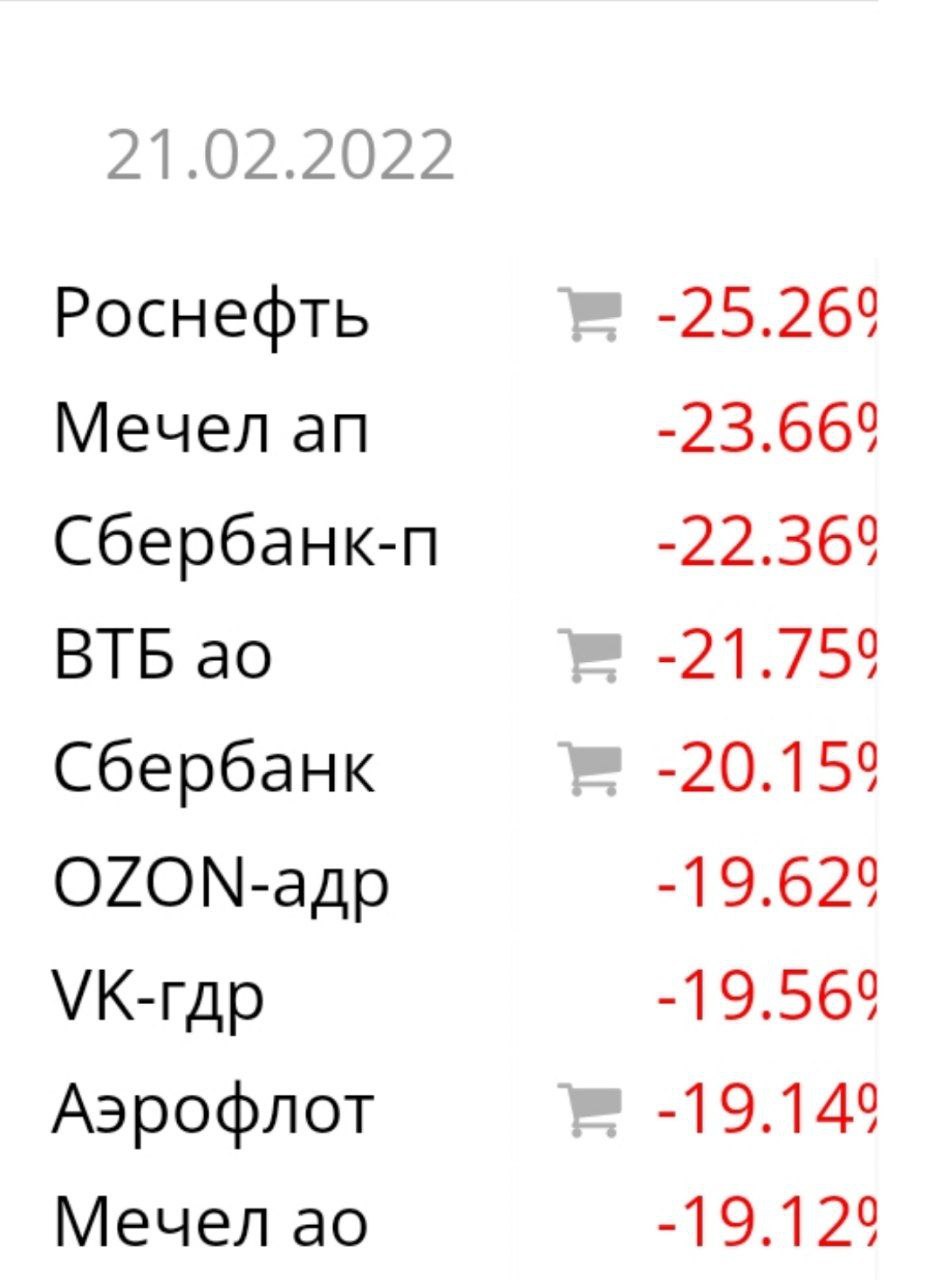Select the cart icon beside ВТБ ао
The width and height of the screenshot is (942, 1280).
pyautogui.click(x=591, y=655)
